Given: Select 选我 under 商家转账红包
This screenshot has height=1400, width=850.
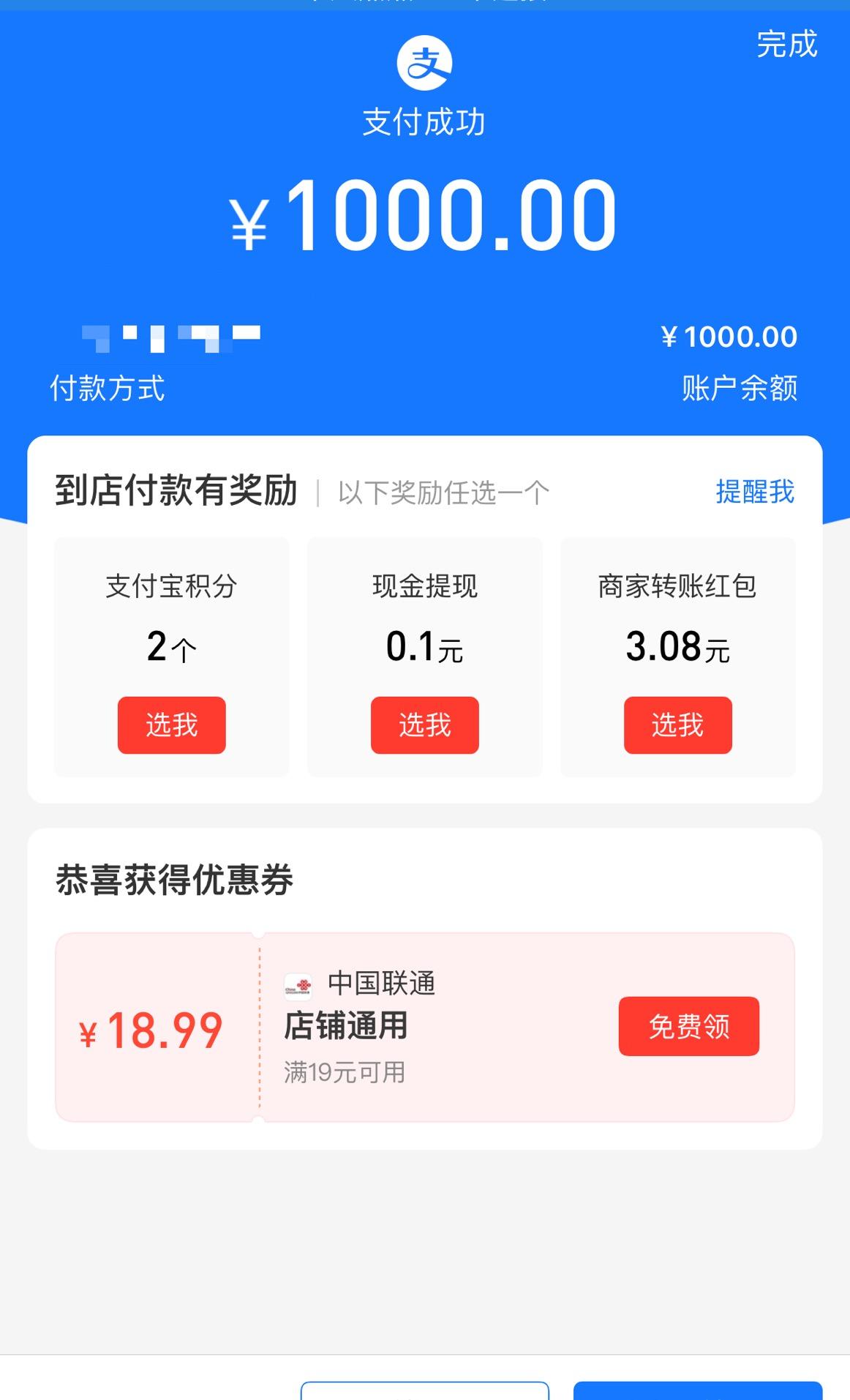Looking at the screenshot, I should tap(678, 725).
